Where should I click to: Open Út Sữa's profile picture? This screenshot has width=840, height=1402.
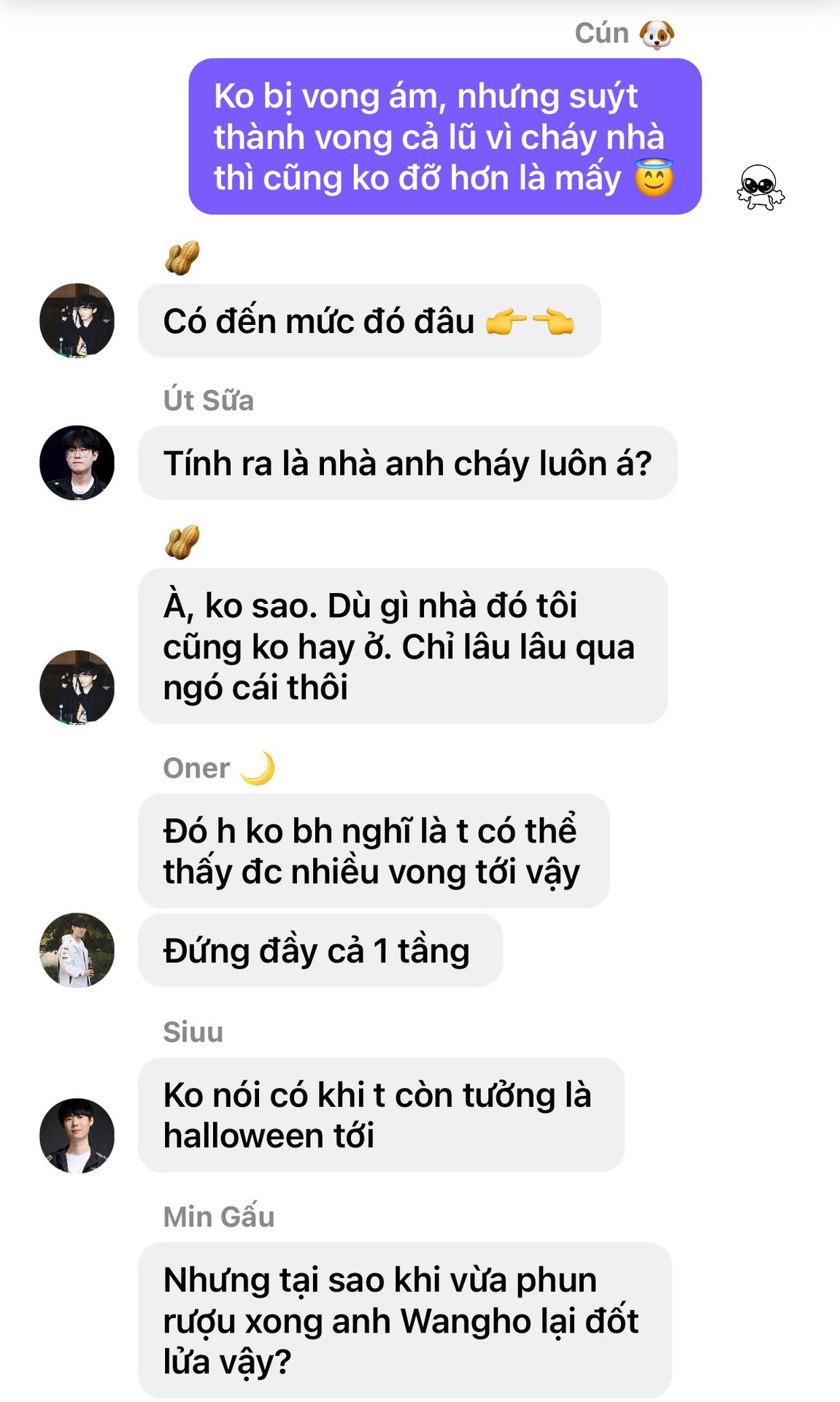pyautogui.click(x=77, y=463)
